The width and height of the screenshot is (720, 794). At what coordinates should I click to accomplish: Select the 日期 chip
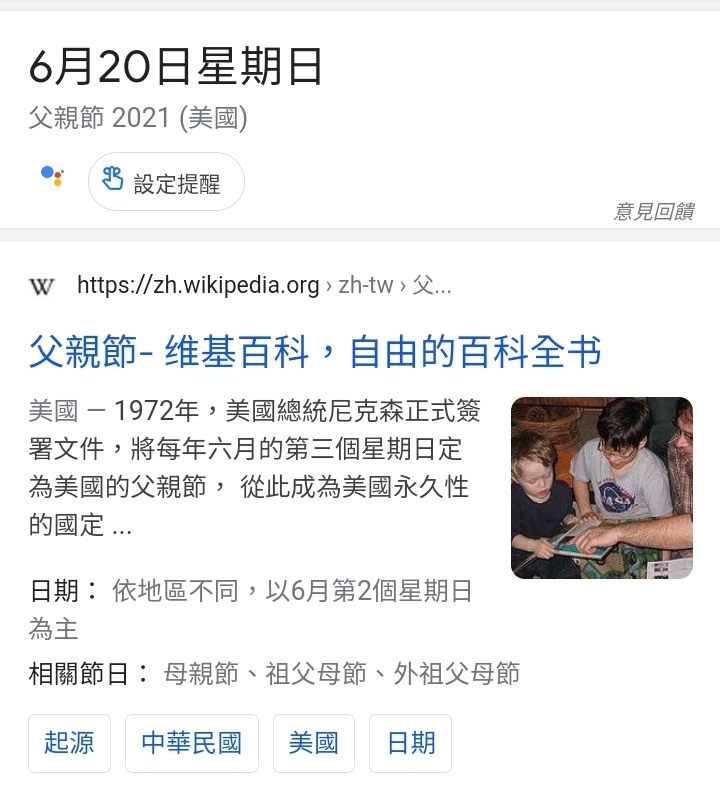[x=410, y=743]
